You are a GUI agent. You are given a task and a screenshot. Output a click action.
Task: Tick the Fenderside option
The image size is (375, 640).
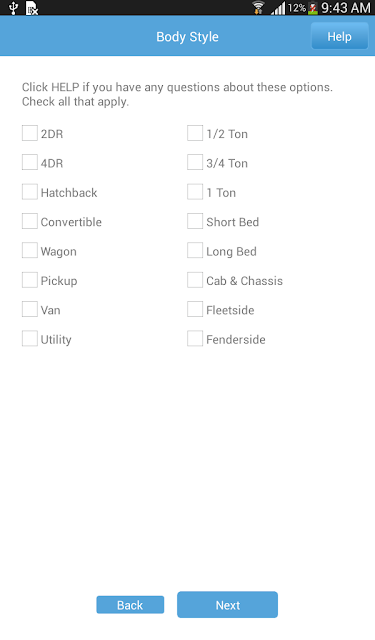click(195, 339)
